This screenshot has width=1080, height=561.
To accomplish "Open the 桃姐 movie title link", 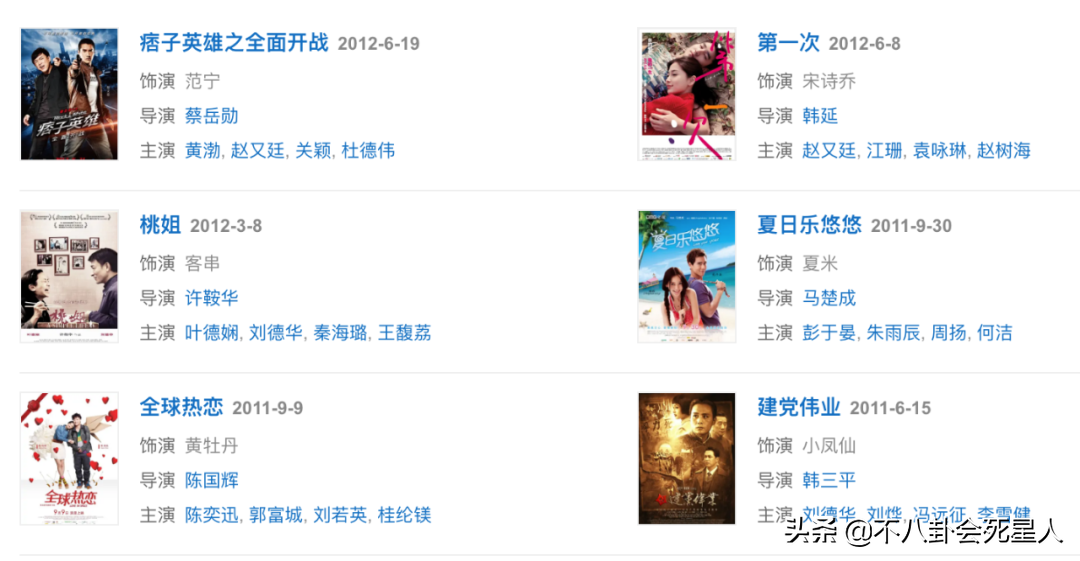I will pyautogui.click(x=160, y=225).
